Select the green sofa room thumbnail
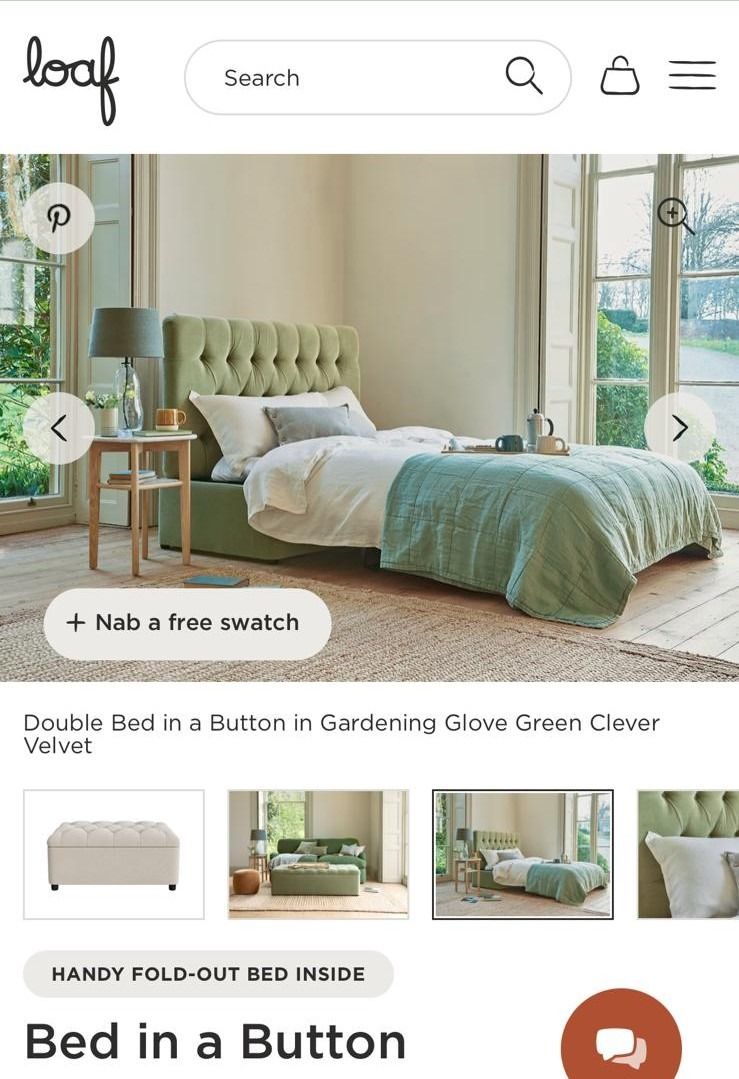Image resolution: width=739 pixels, height=1079 pixels. [x=318, y=854]
